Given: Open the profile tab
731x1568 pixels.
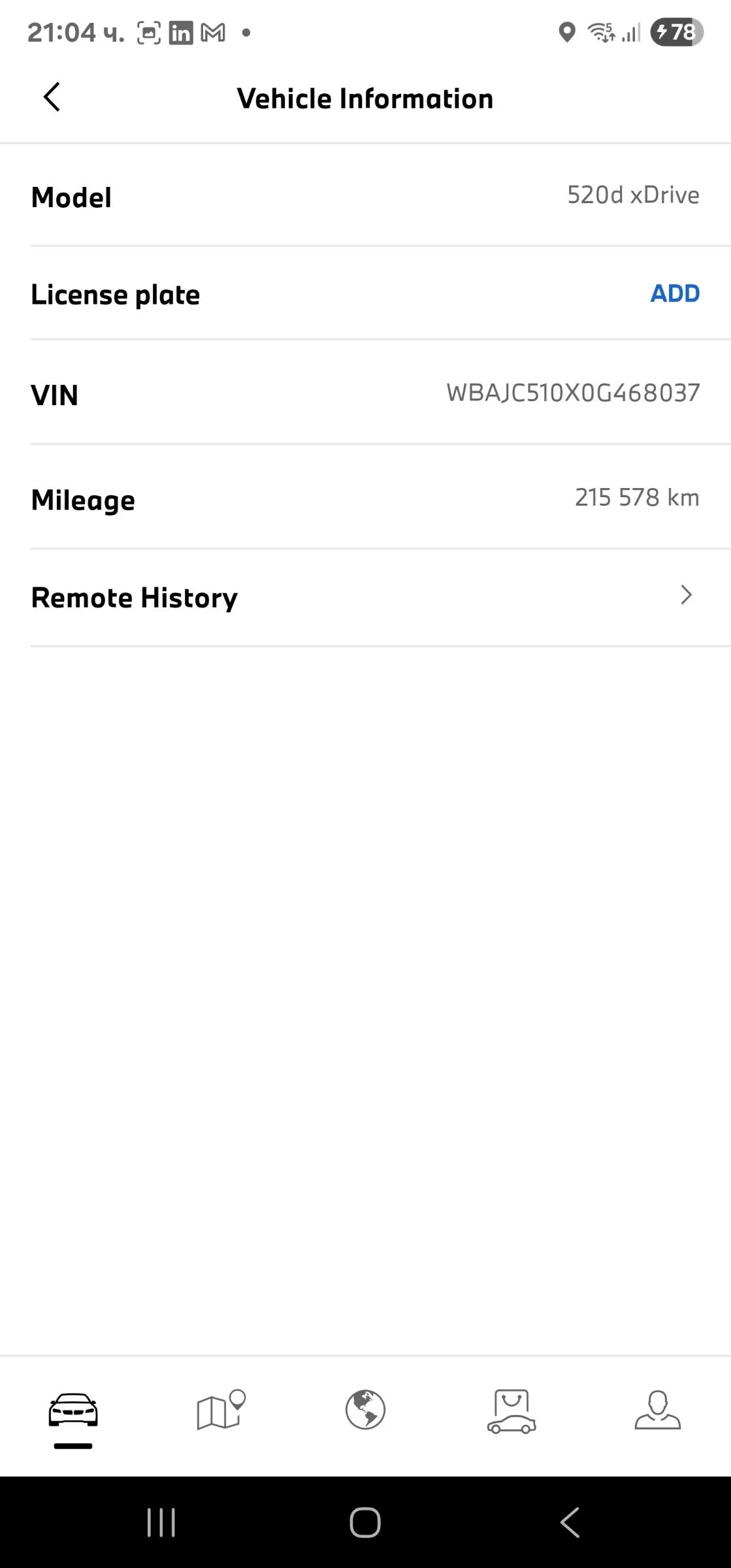Looking at the screenshot, I should (657, 1411).
